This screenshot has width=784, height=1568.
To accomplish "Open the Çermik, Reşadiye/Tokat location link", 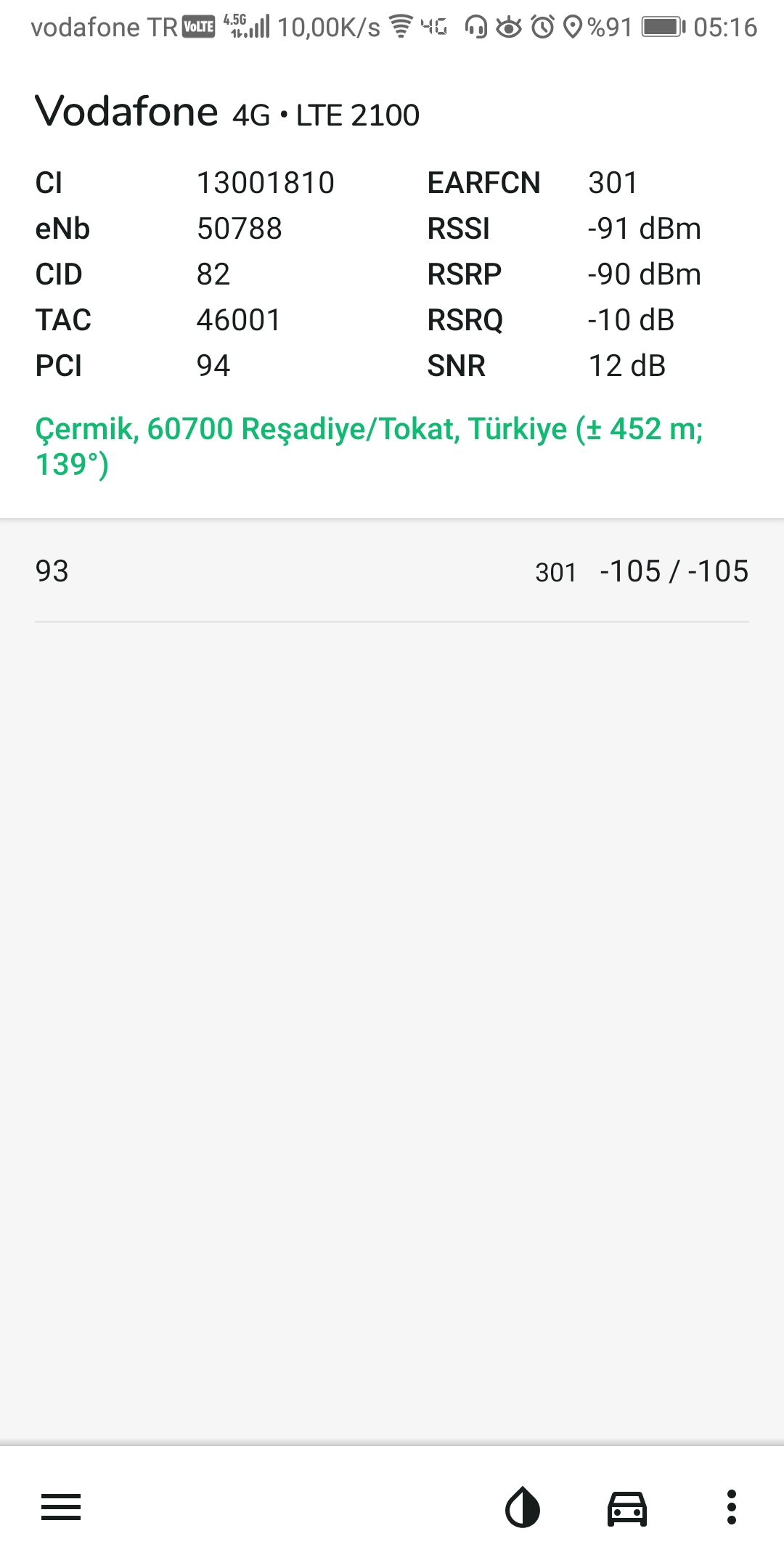I will click(x=369, y=446).
